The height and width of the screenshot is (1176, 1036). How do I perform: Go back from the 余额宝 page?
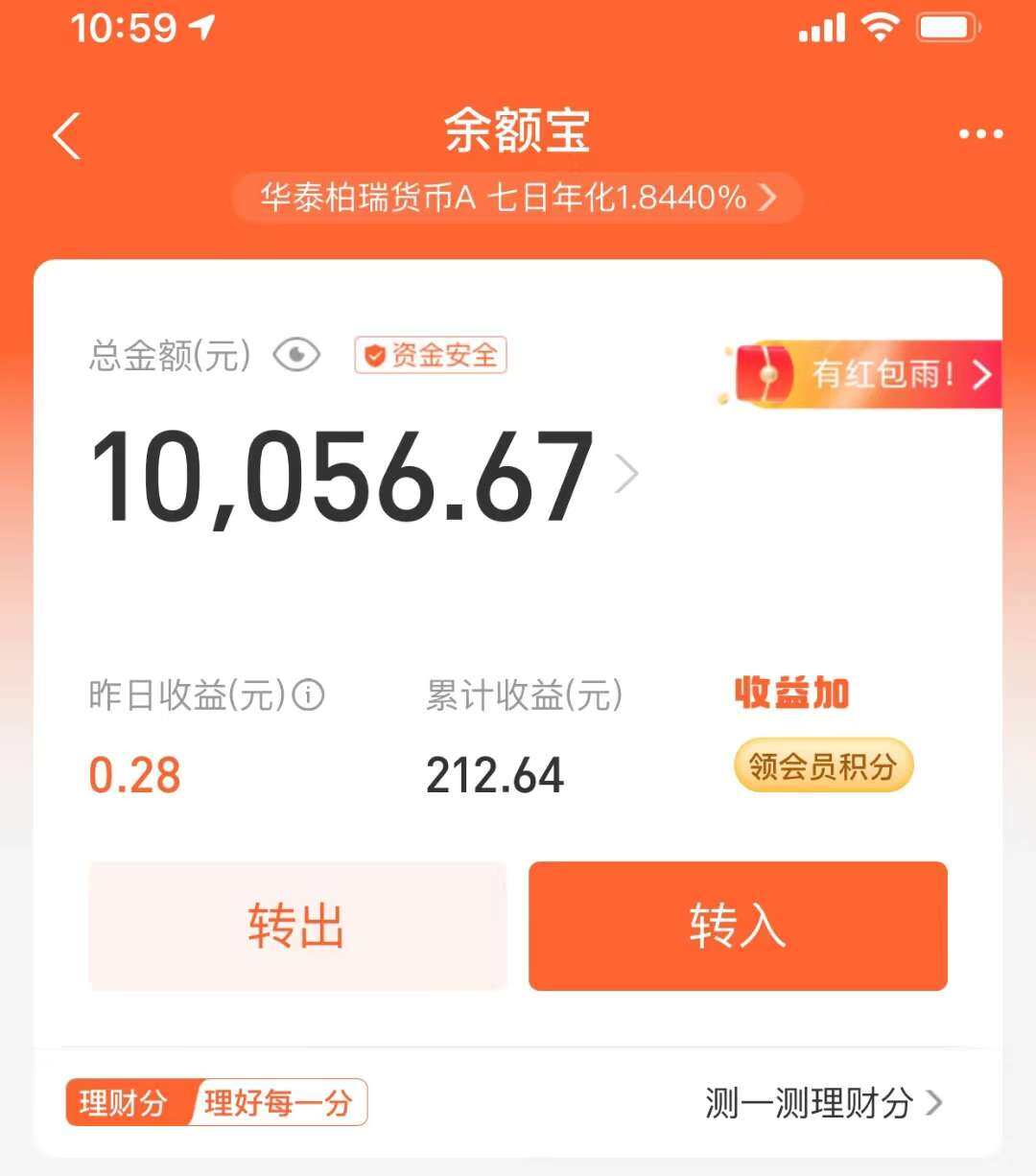(66, 135)
